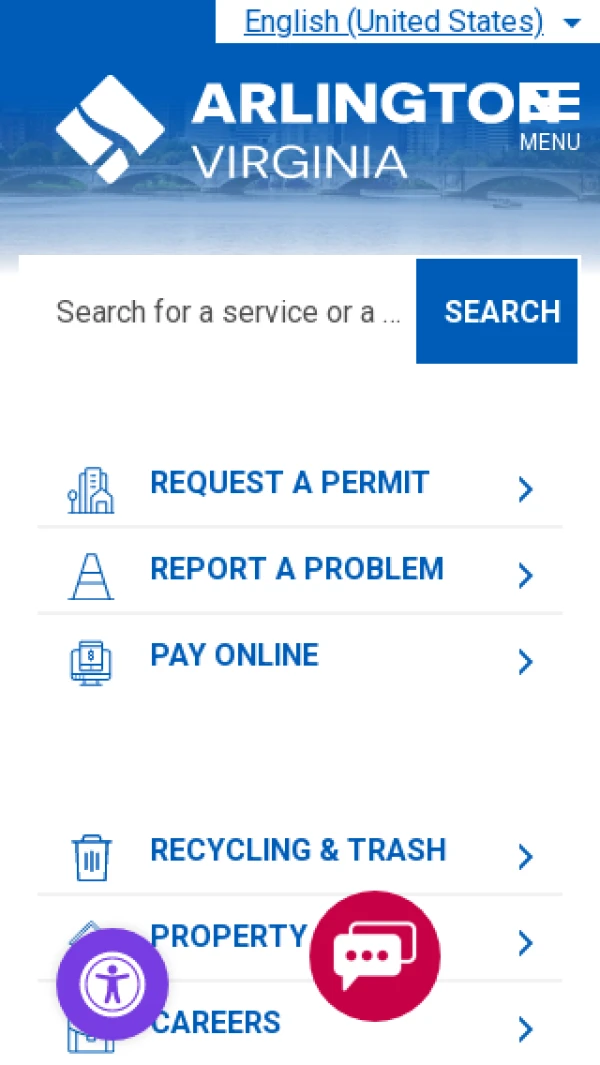Viewport: 600px width, 1065px height.
Task: View the Property section
Action: point(228,937)
